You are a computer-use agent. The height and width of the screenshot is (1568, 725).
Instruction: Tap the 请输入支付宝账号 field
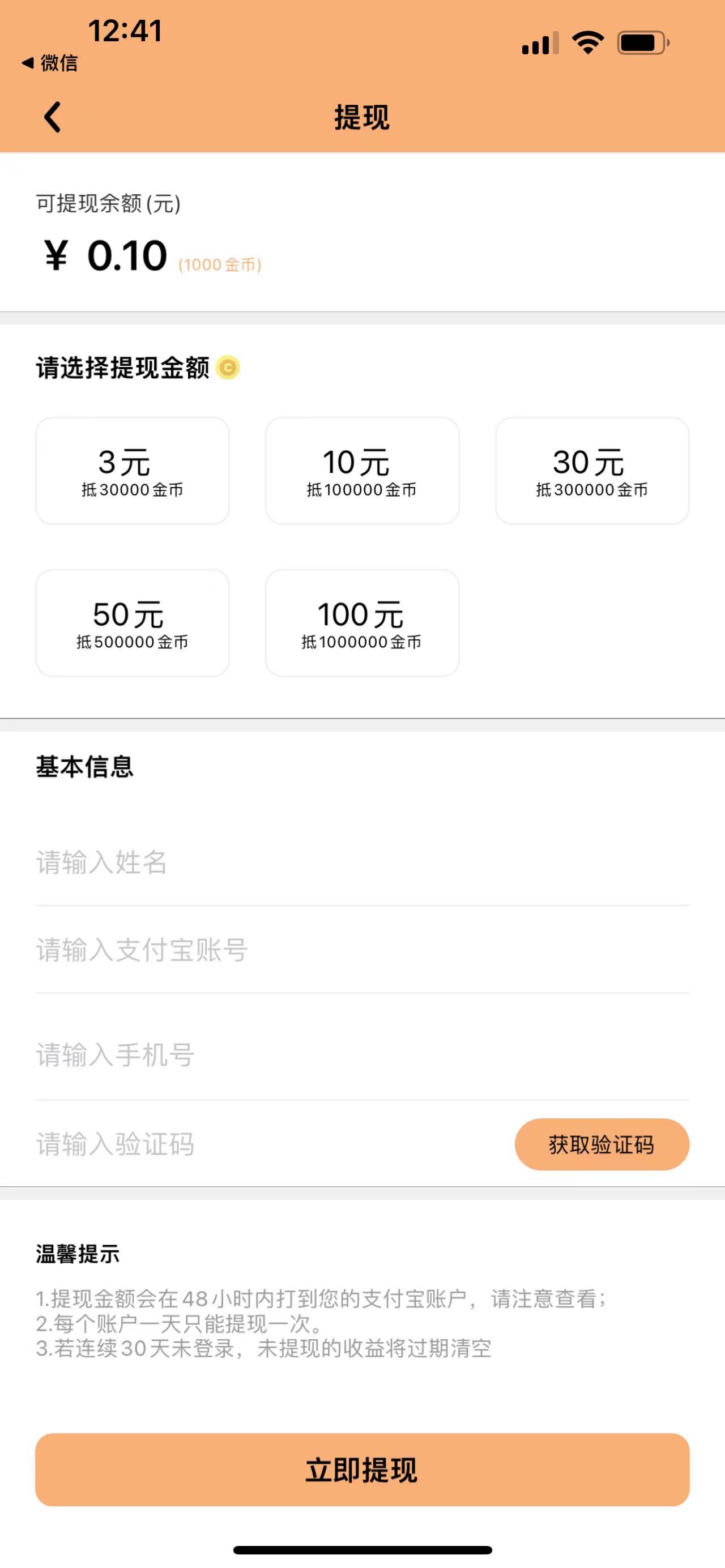click(x=244, y=952)
